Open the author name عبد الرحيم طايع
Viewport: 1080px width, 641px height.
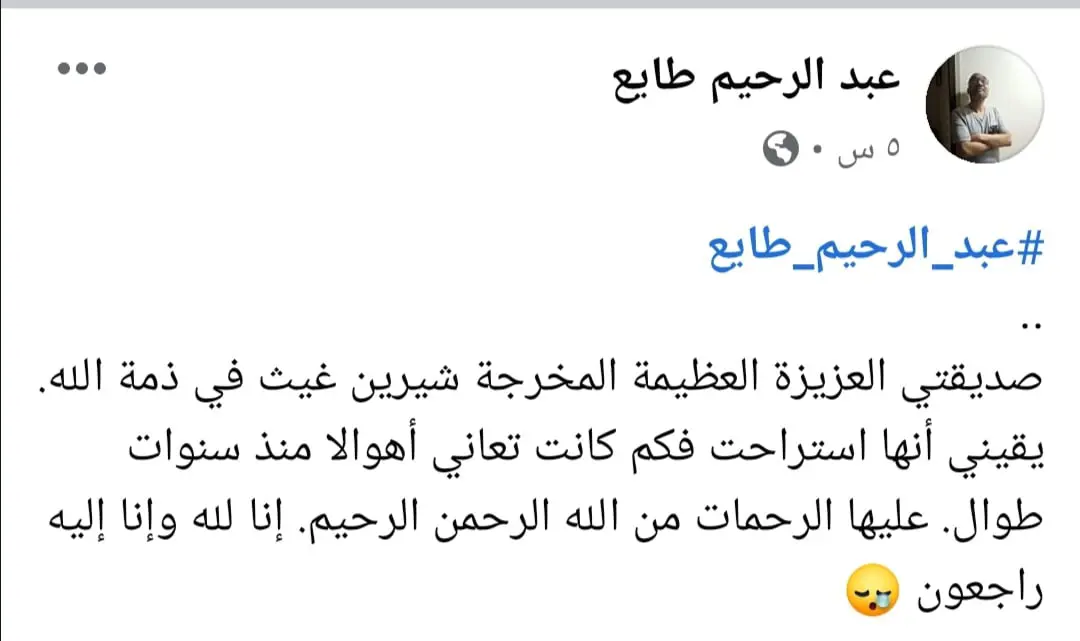pos(756,79)
